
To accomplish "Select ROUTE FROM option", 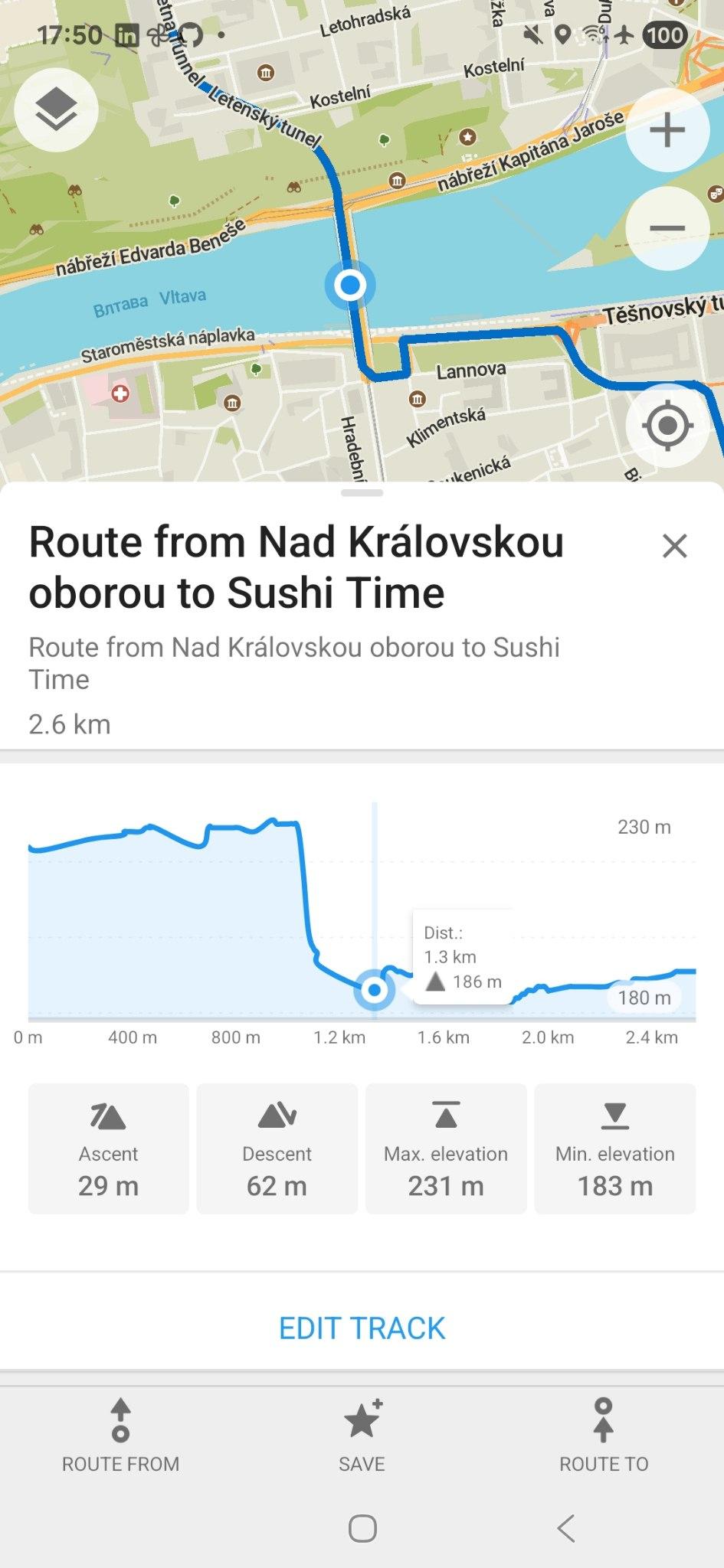I will point(120,1436).
